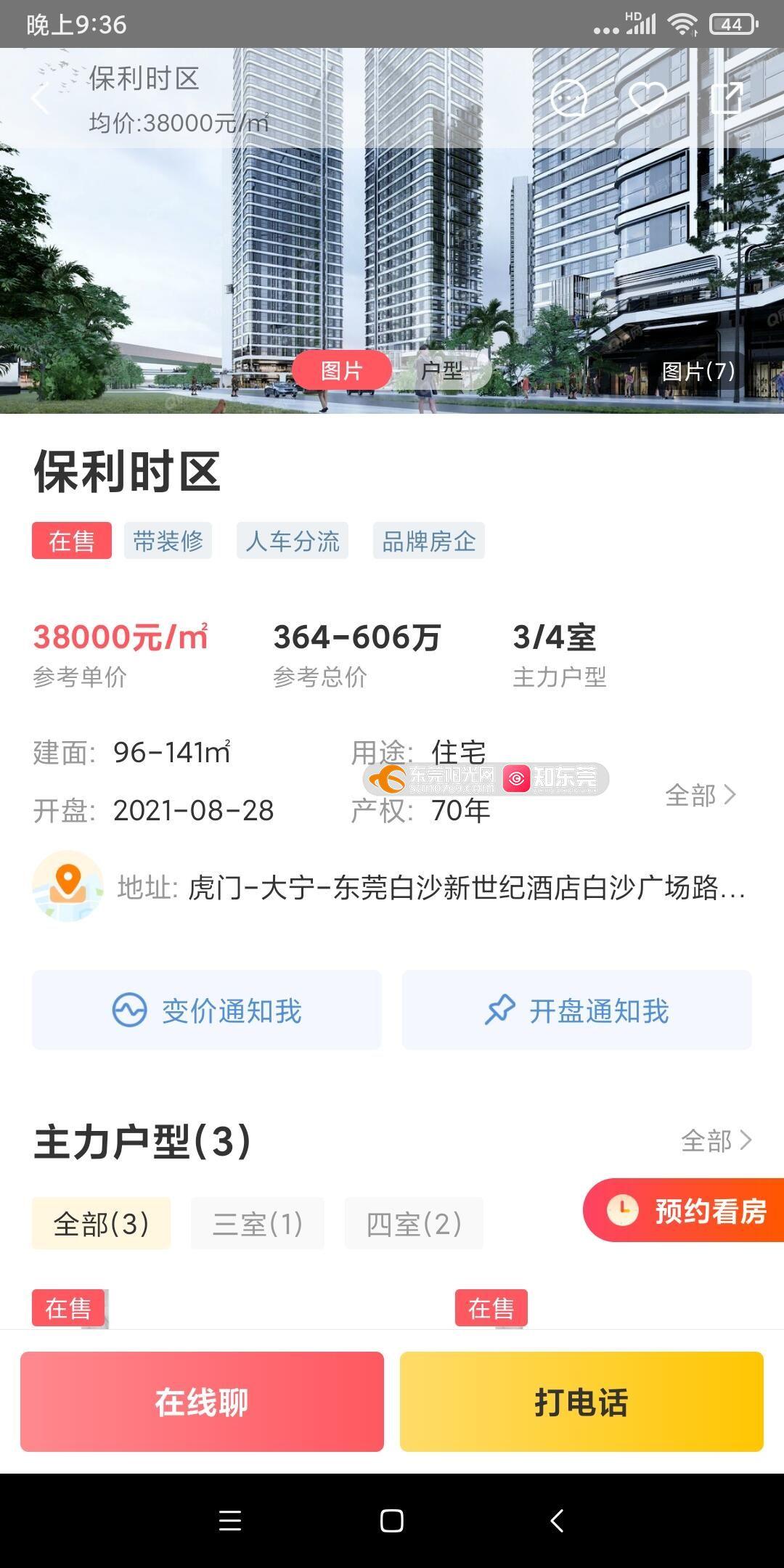The height and width of the screenshot is (1568, 784).
Task: Open the 图片(7) gallery
Action: click(x=698, y=372)
